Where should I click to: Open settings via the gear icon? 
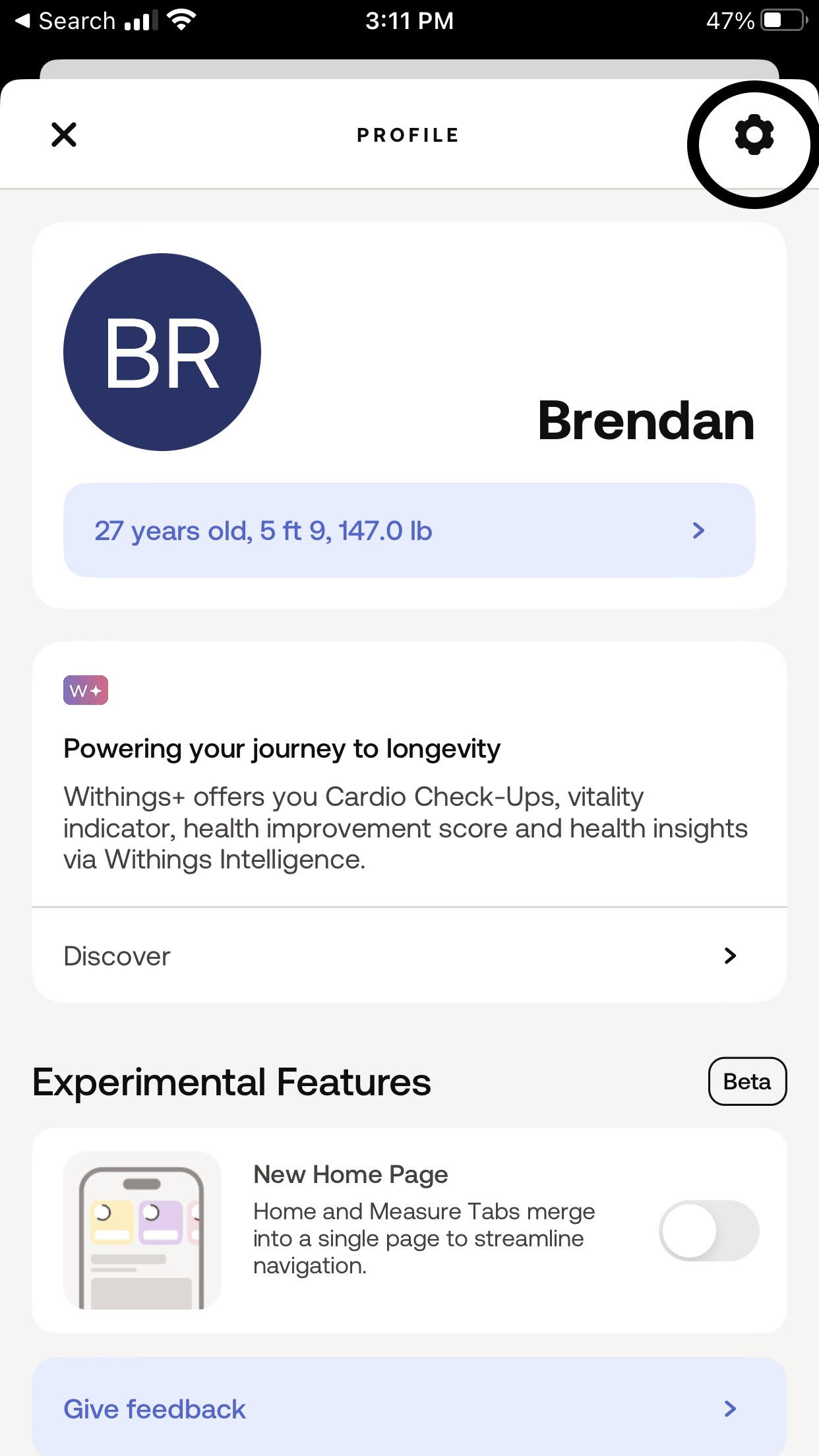[x=754, y=135]
